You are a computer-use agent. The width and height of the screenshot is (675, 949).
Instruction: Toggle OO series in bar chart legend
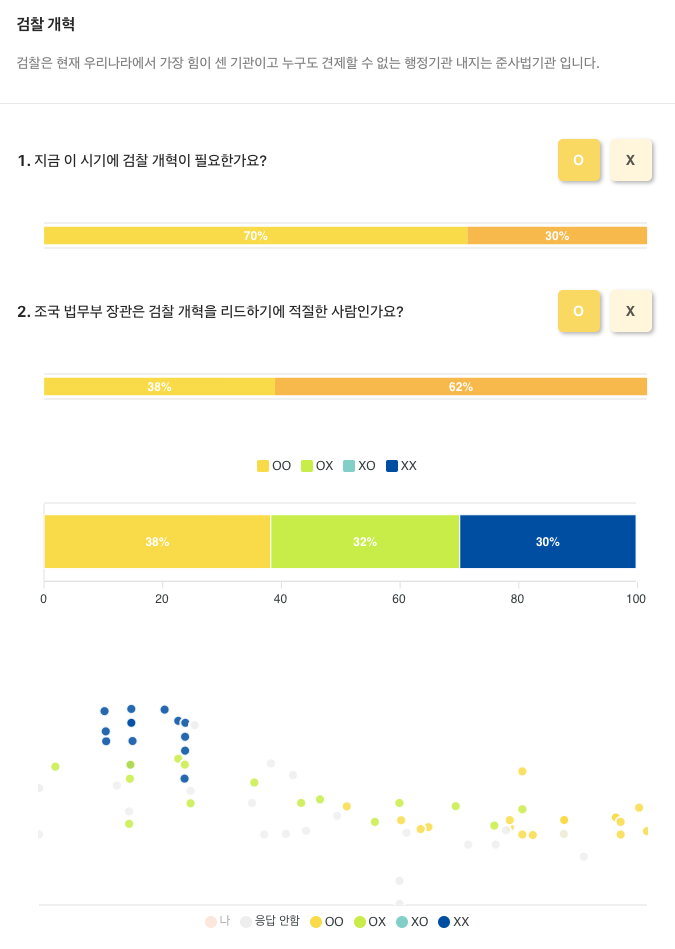[274, 465]
